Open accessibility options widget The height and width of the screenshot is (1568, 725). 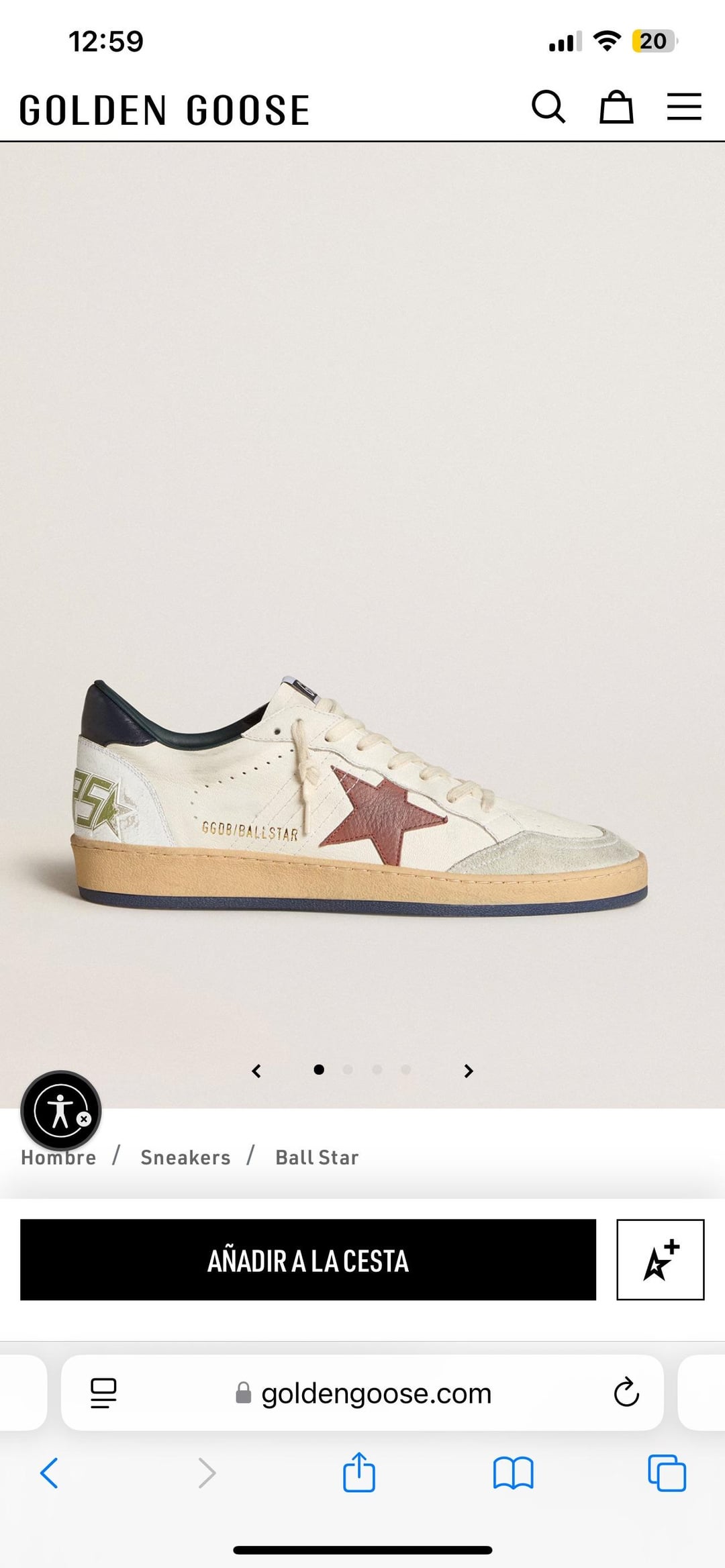click(x=59, y=1111)
